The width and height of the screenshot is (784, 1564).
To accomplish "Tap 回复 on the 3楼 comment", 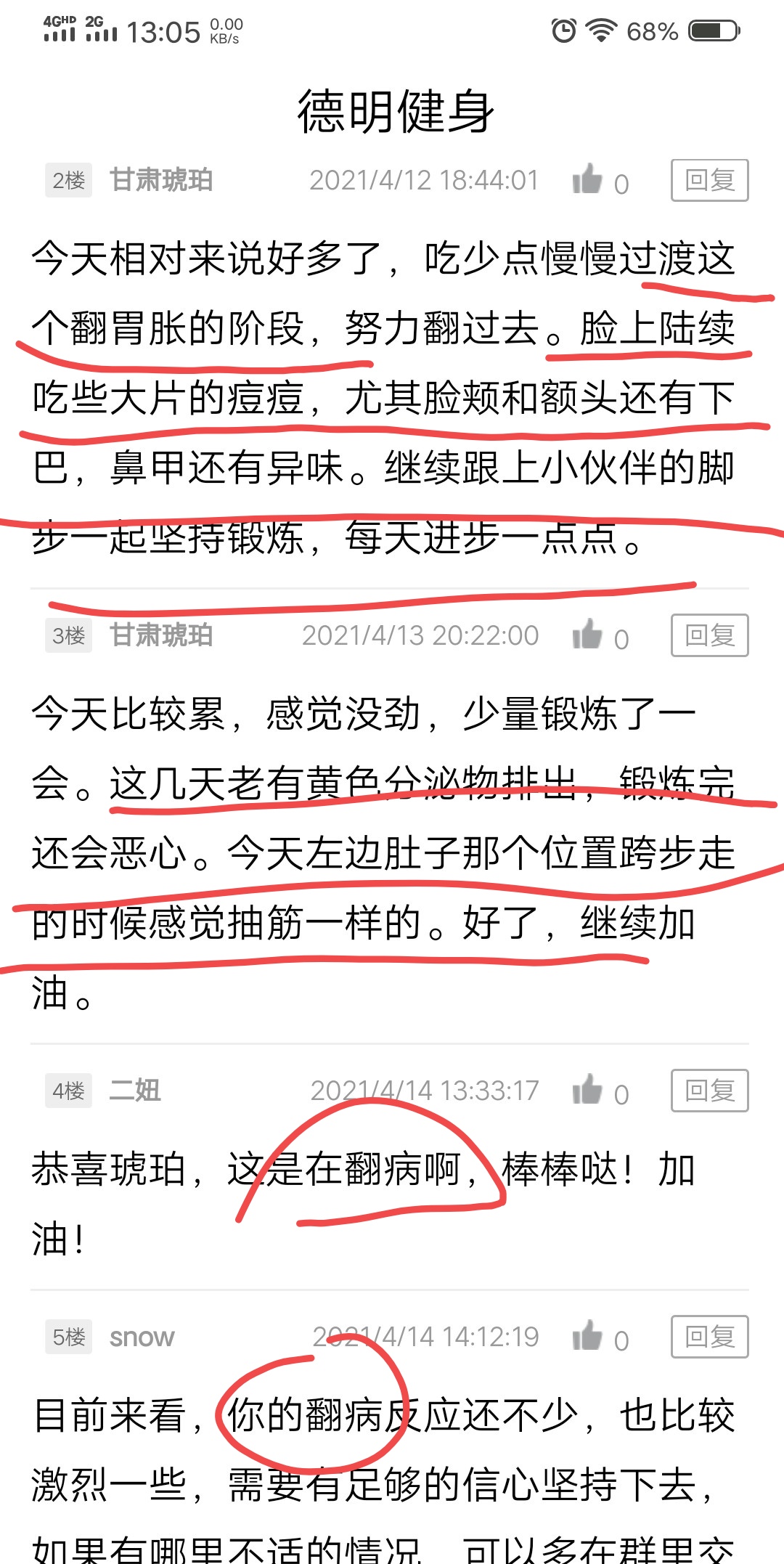I will 709,635.
